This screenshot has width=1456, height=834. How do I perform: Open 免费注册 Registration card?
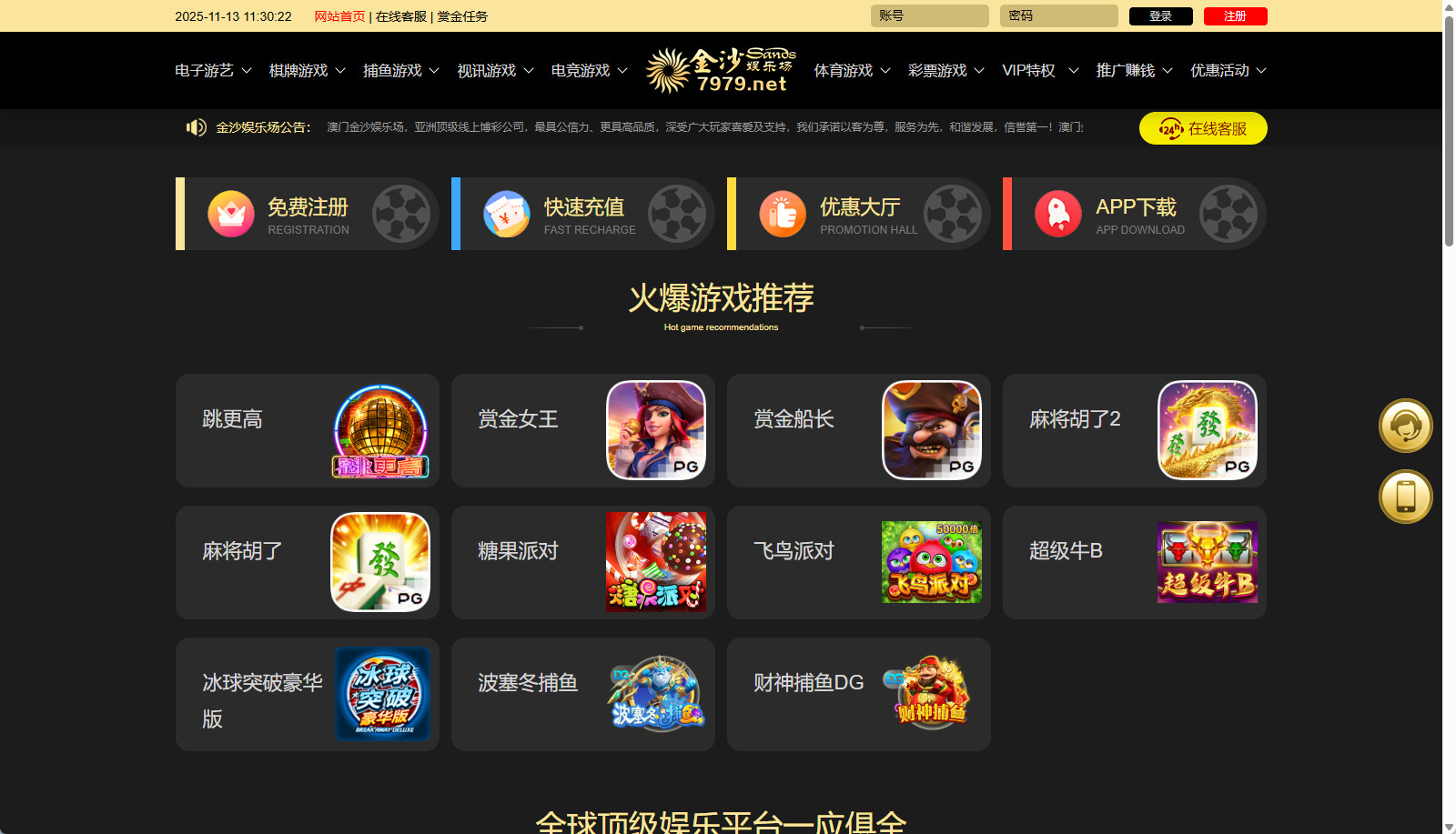[x=308, y=215]
